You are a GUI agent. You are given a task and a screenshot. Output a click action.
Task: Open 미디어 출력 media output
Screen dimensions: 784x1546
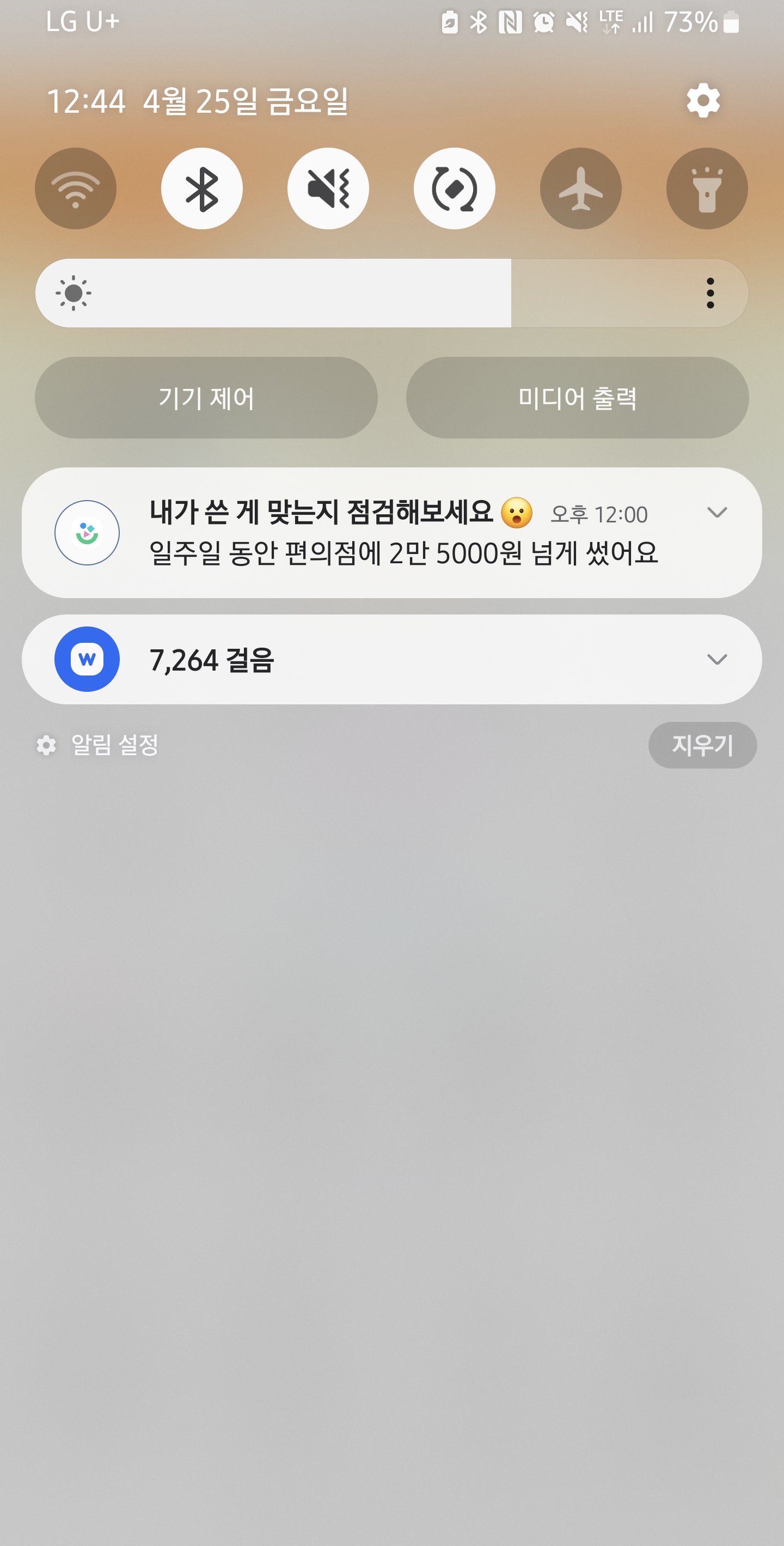tap(577, 398)
